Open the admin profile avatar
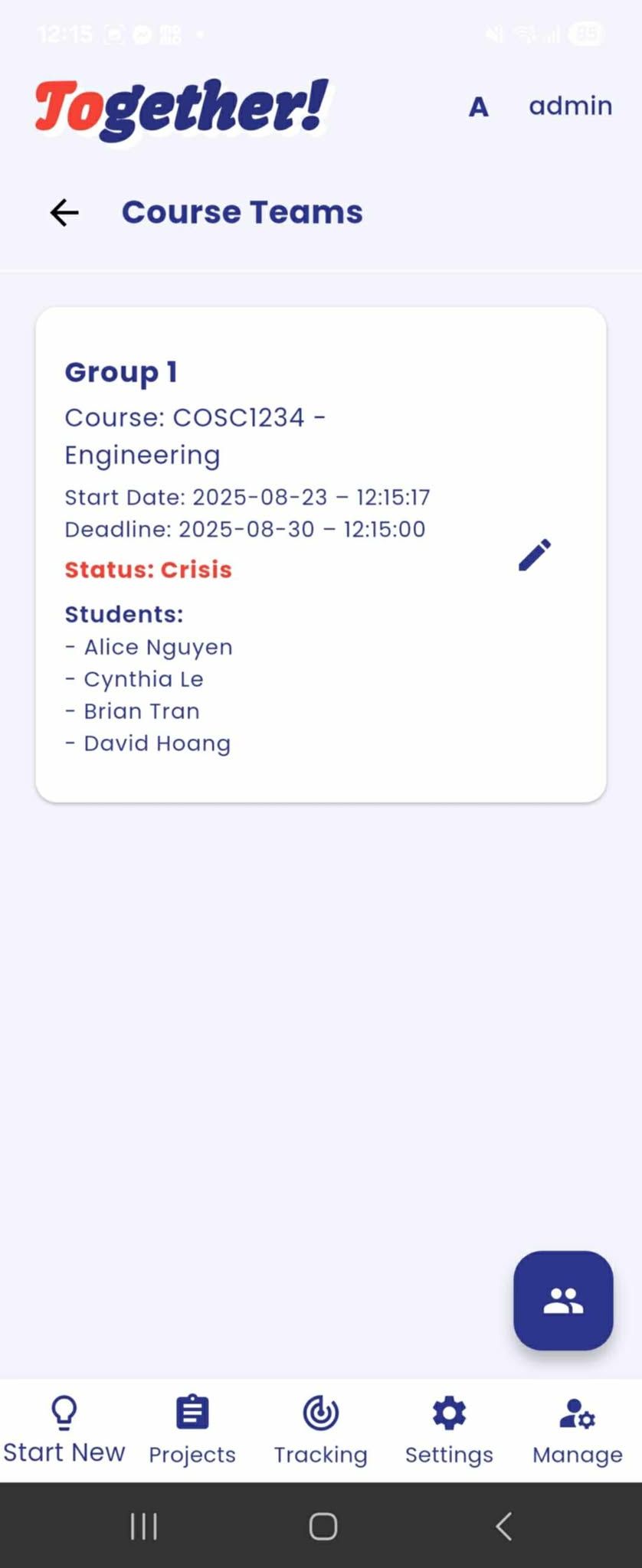Screen dimensions: 642x1568 coord(479,106)
